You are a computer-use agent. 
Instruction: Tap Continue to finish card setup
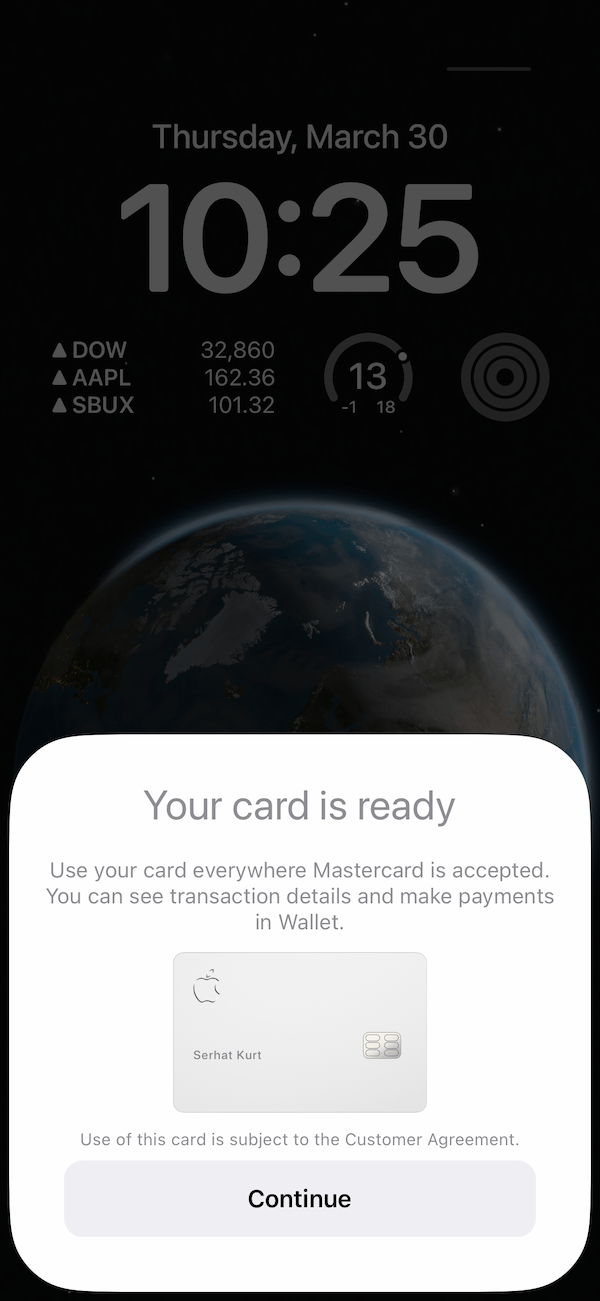[300, 1198]
